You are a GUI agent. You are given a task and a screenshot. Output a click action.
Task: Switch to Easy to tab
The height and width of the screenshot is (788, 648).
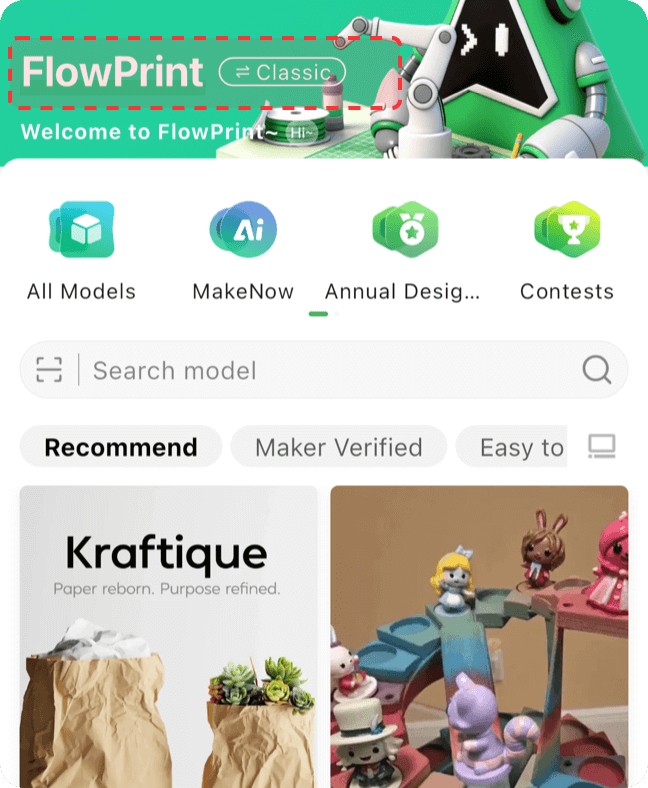(515, 447)
